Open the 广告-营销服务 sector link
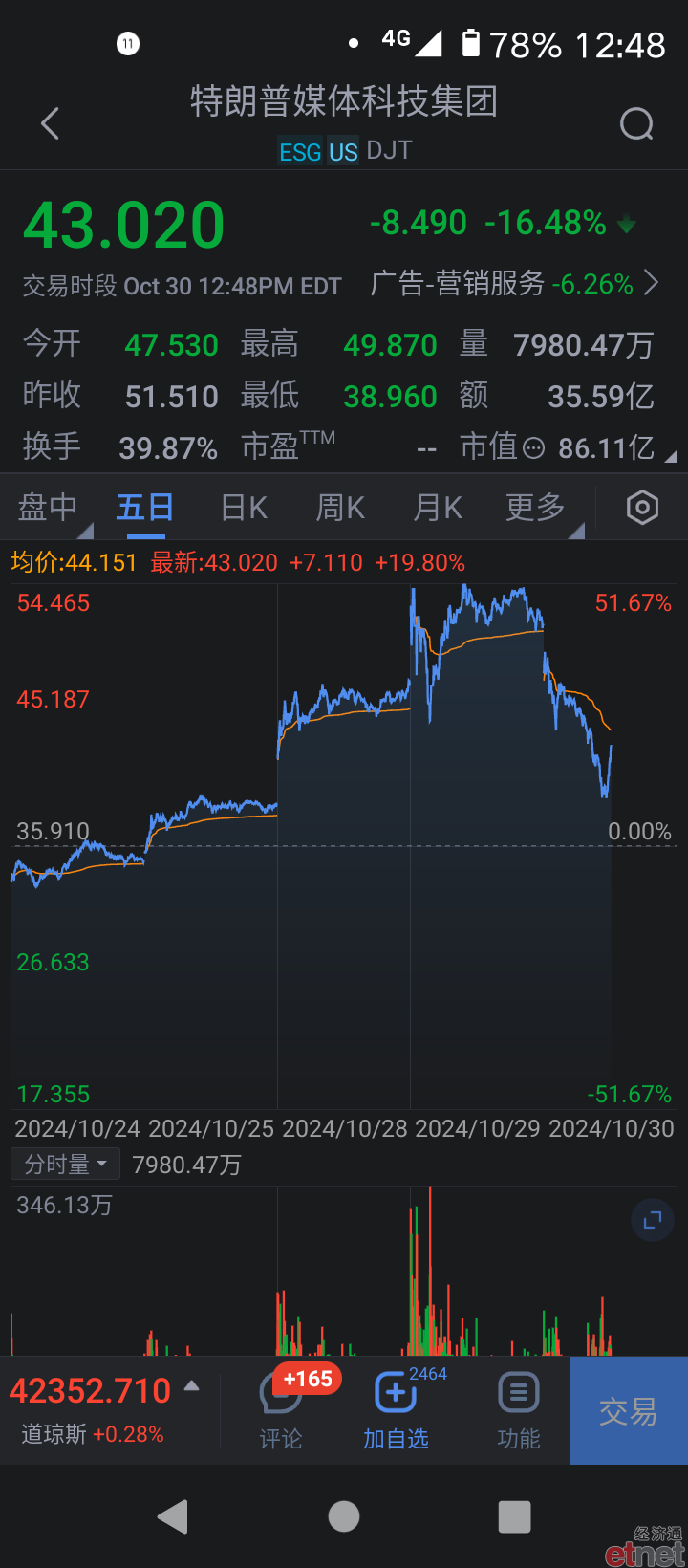Viewport: 688px width, 1568px height. click(x=514, y=283)
